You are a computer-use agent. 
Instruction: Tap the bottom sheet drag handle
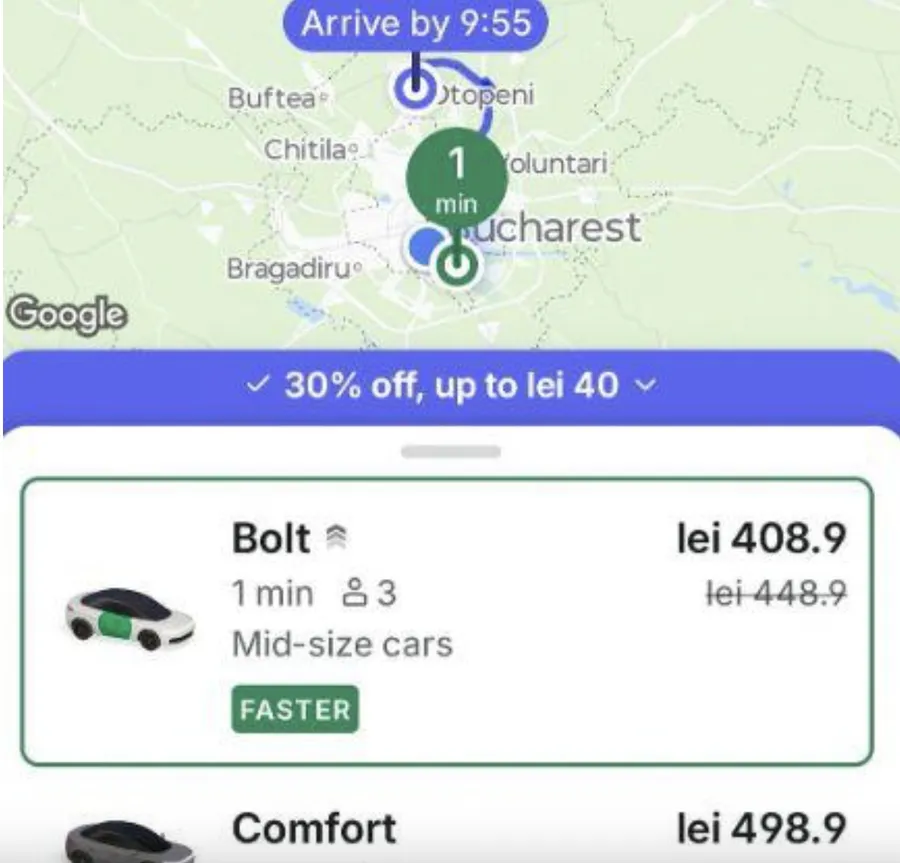450,452
